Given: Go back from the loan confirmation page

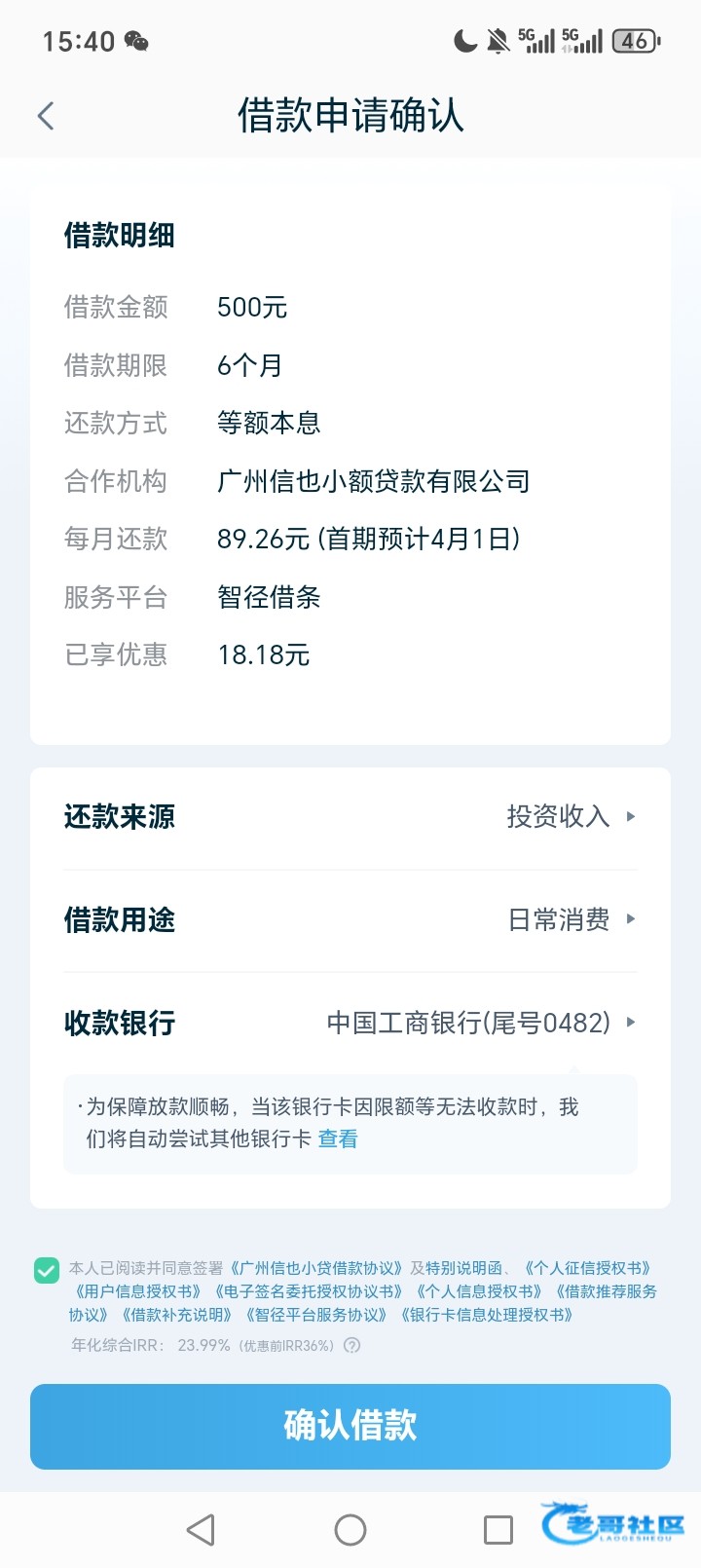Looking at the screenshot, I should (x=46, y=116).
